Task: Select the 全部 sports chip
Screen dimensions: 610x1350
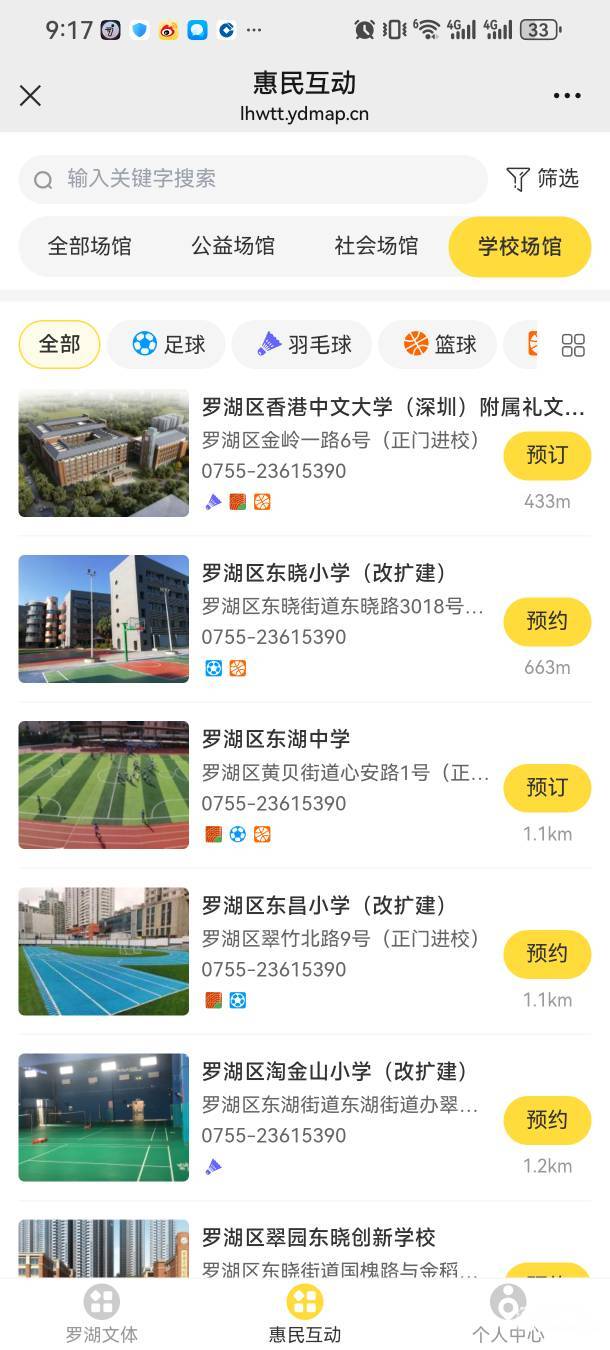Action: (x=59, y=345)
